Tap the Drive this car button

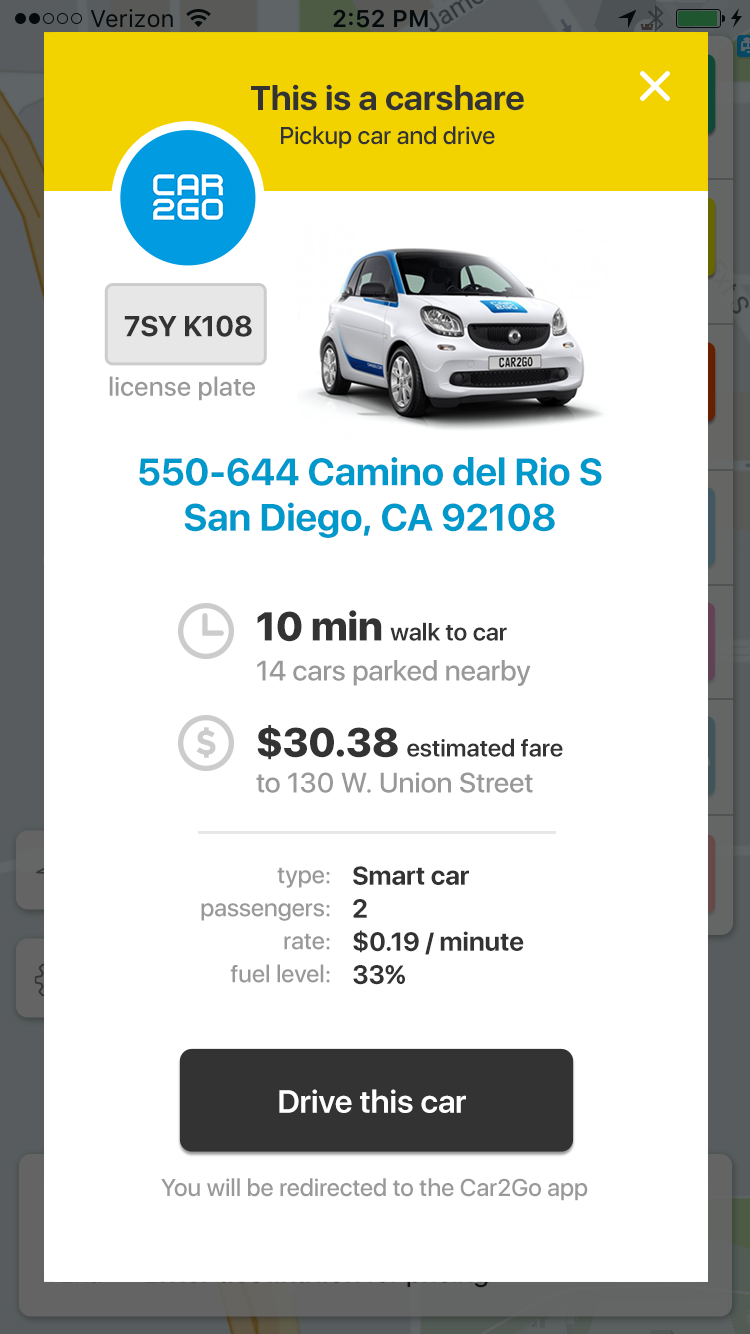376,1100
